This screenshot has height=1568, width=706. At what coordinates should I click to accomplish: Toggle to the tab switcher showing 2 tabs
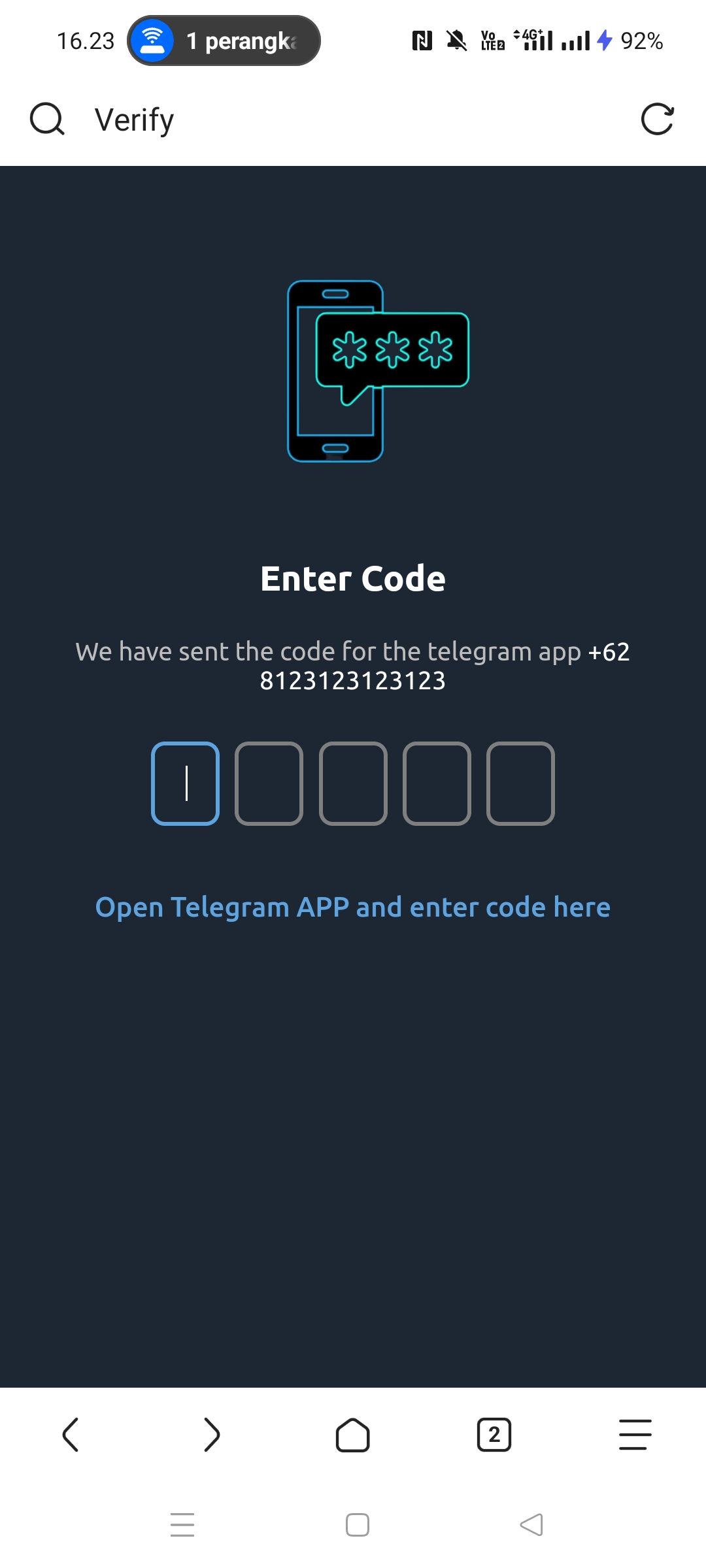[494, 1435]
